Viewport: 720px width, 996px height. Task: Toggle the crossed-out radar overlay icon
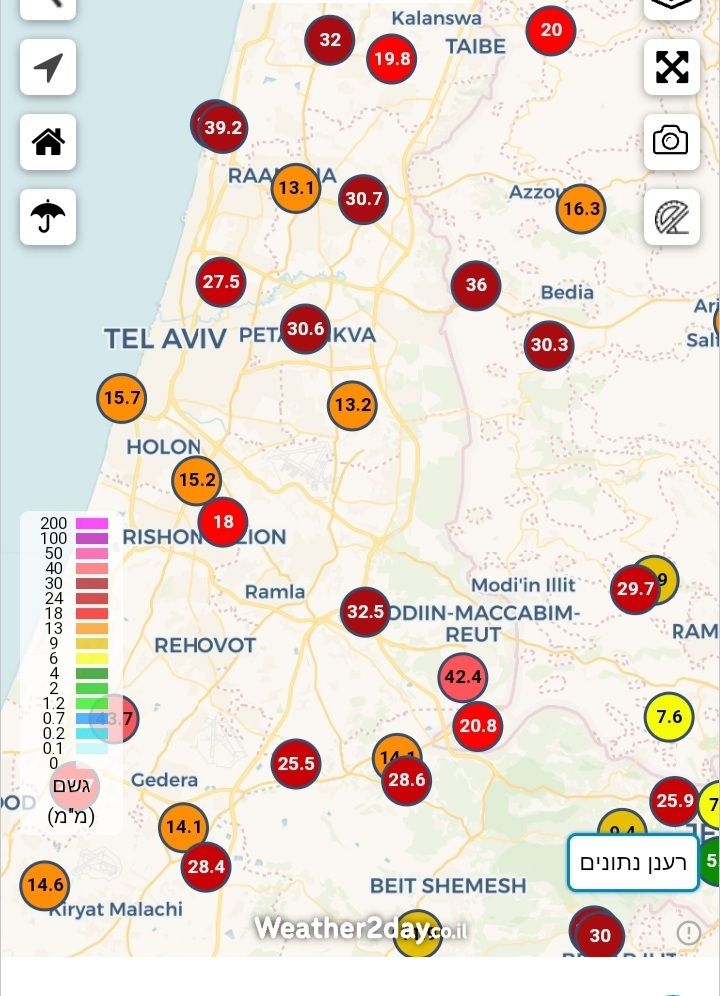pyautogui.click(x=671, y=216)
